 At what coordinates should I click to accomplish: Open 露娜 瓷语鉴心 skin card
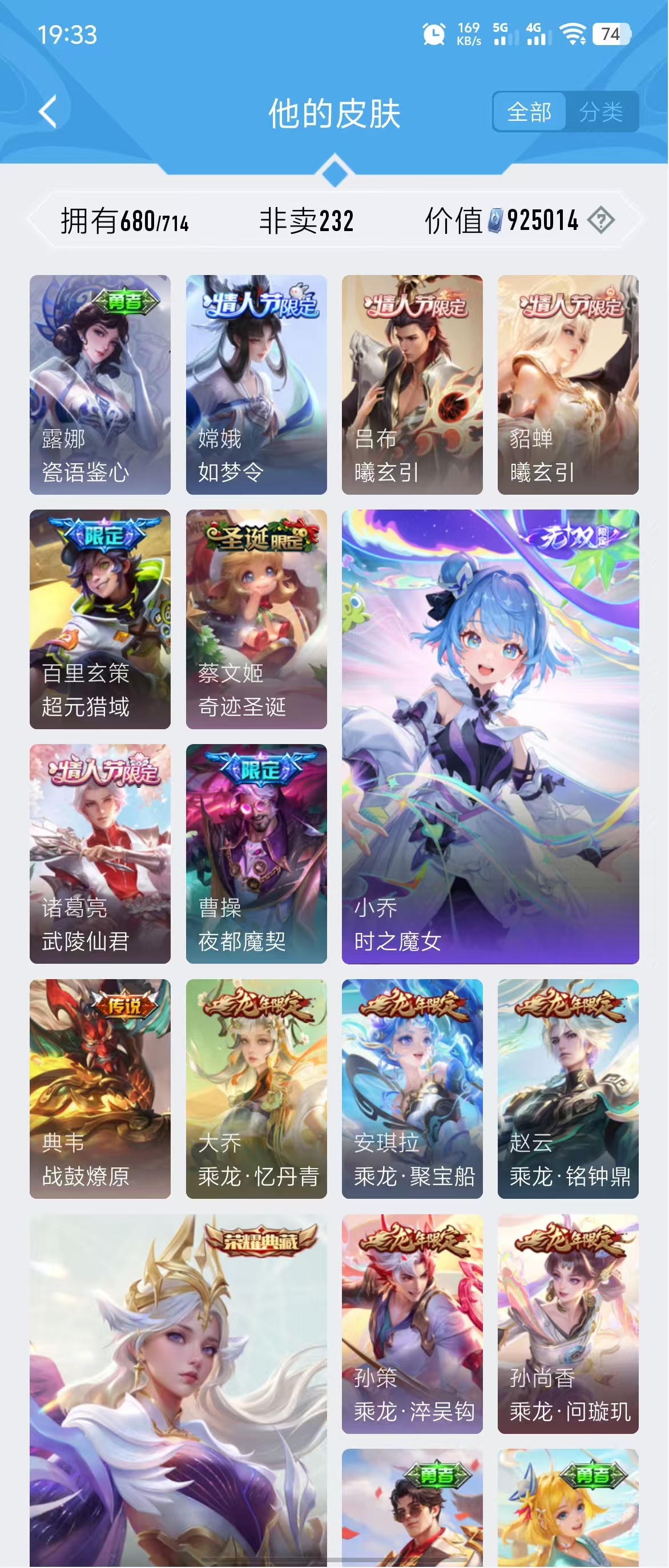pos(100,384)
